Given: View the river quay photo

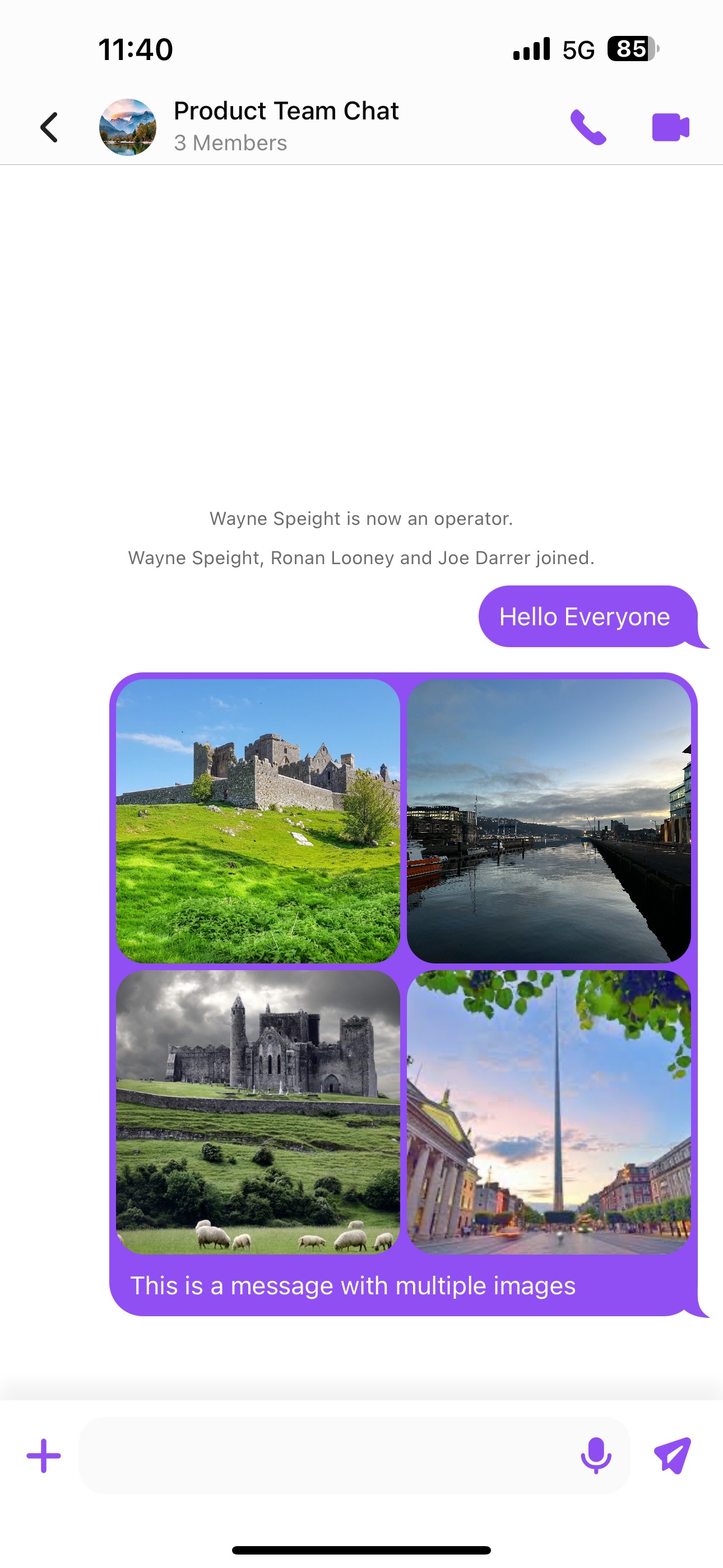Looking at the screenshot, I should pos(548,820).
